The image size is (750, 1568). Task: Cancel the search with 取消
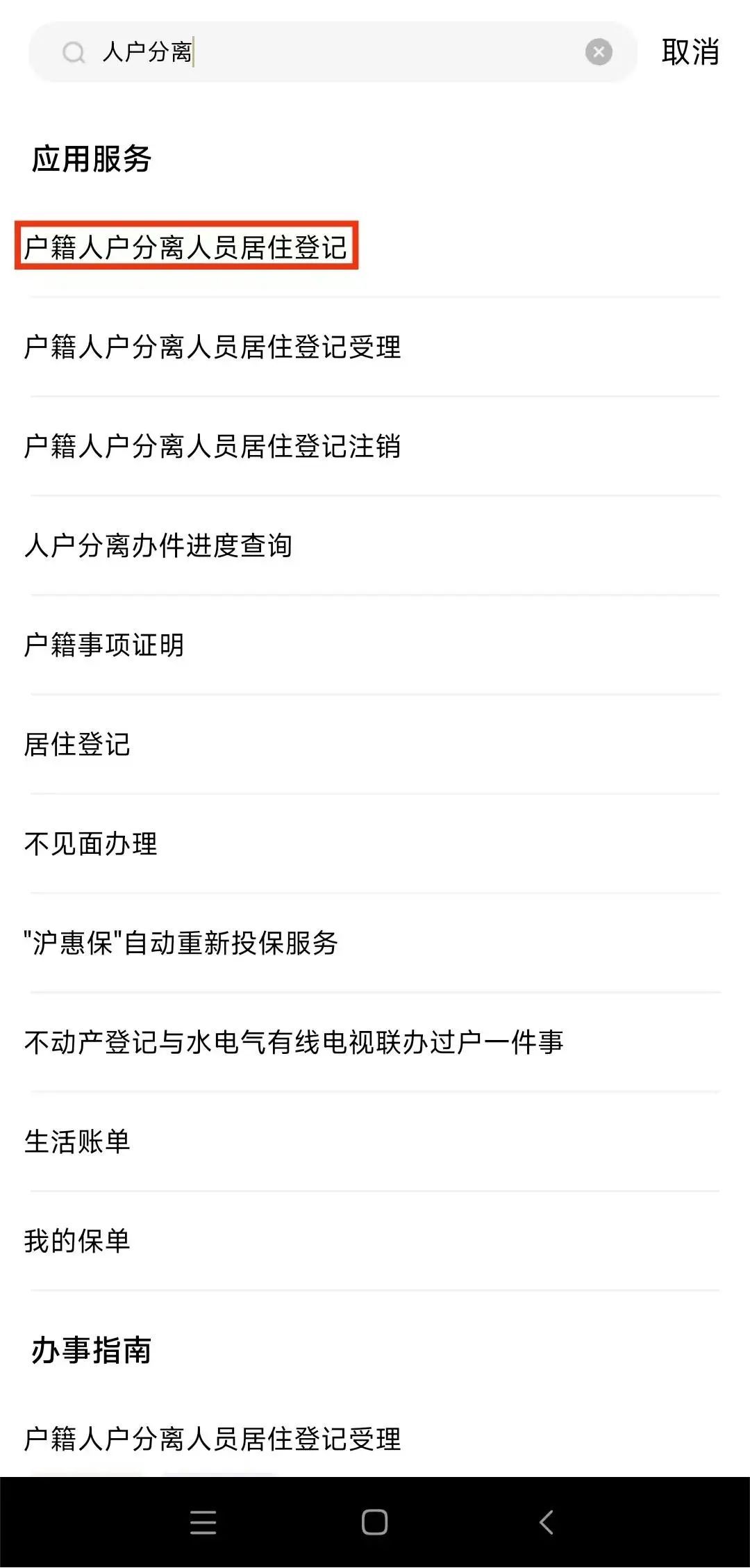[x=690, y=52]
